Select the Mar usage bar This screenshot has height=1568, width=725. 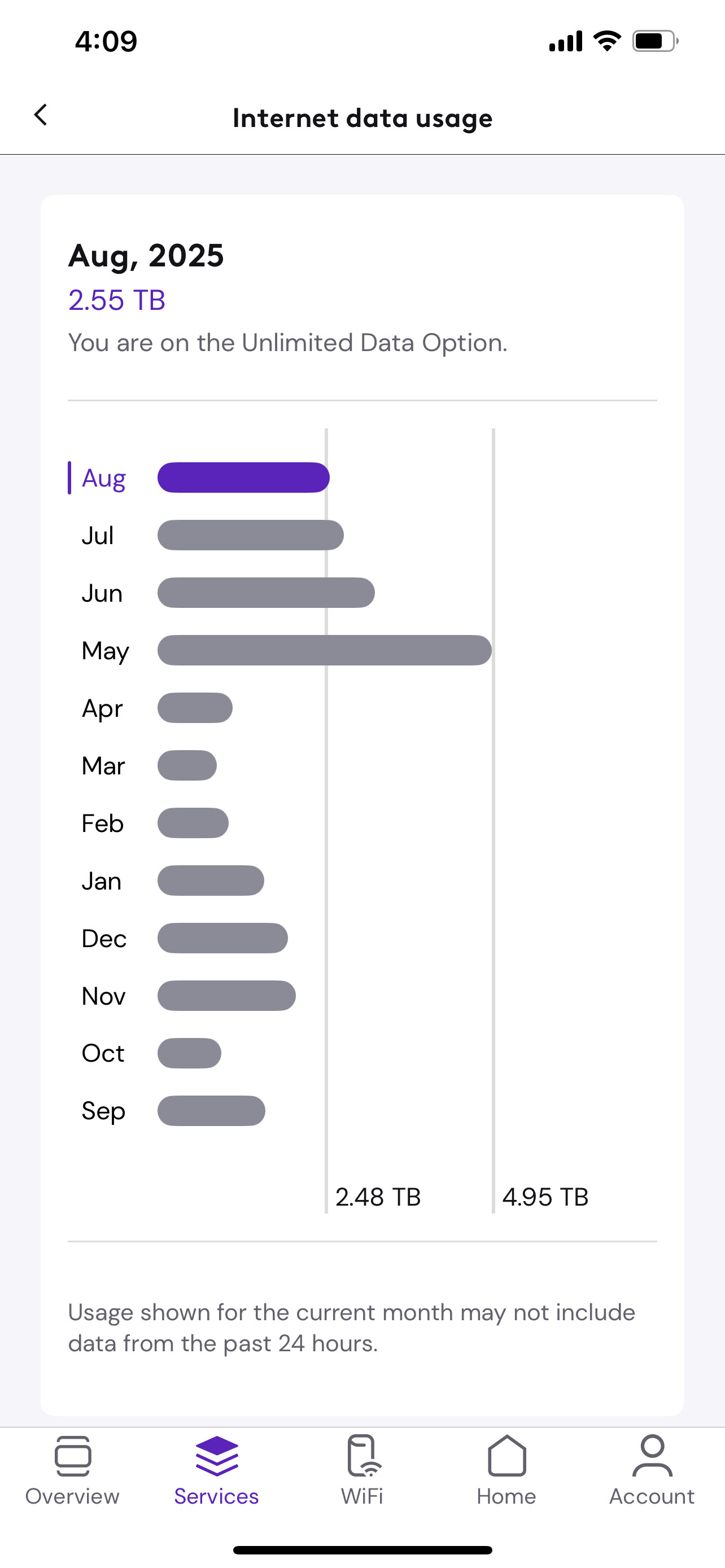point(187,765)
